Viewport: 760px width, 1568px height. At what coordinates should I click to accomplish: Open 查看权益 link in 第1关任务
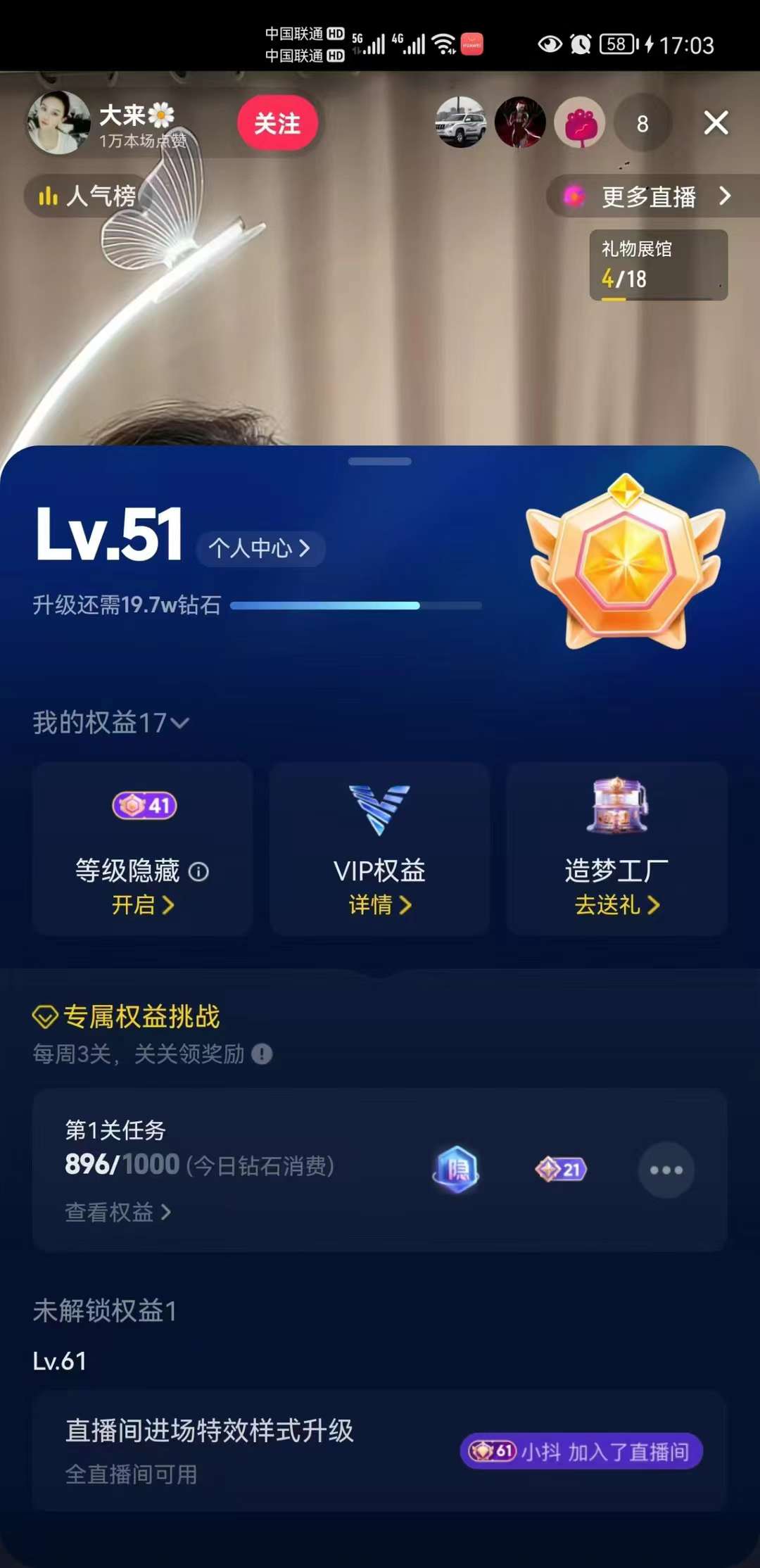click(x=118, y=1212)
